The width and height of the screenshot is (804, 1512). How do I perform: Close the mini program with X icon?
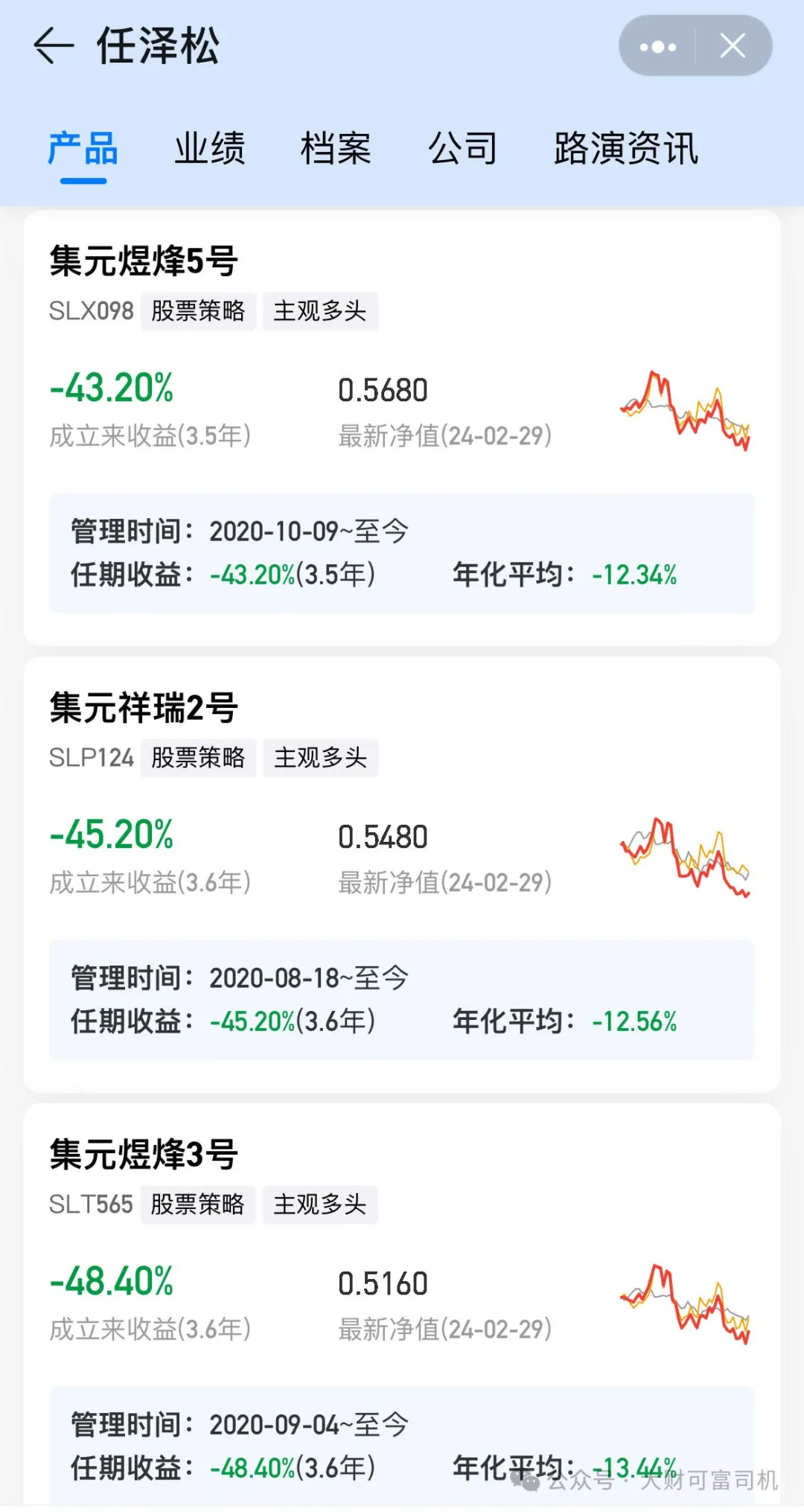point(733,45)
